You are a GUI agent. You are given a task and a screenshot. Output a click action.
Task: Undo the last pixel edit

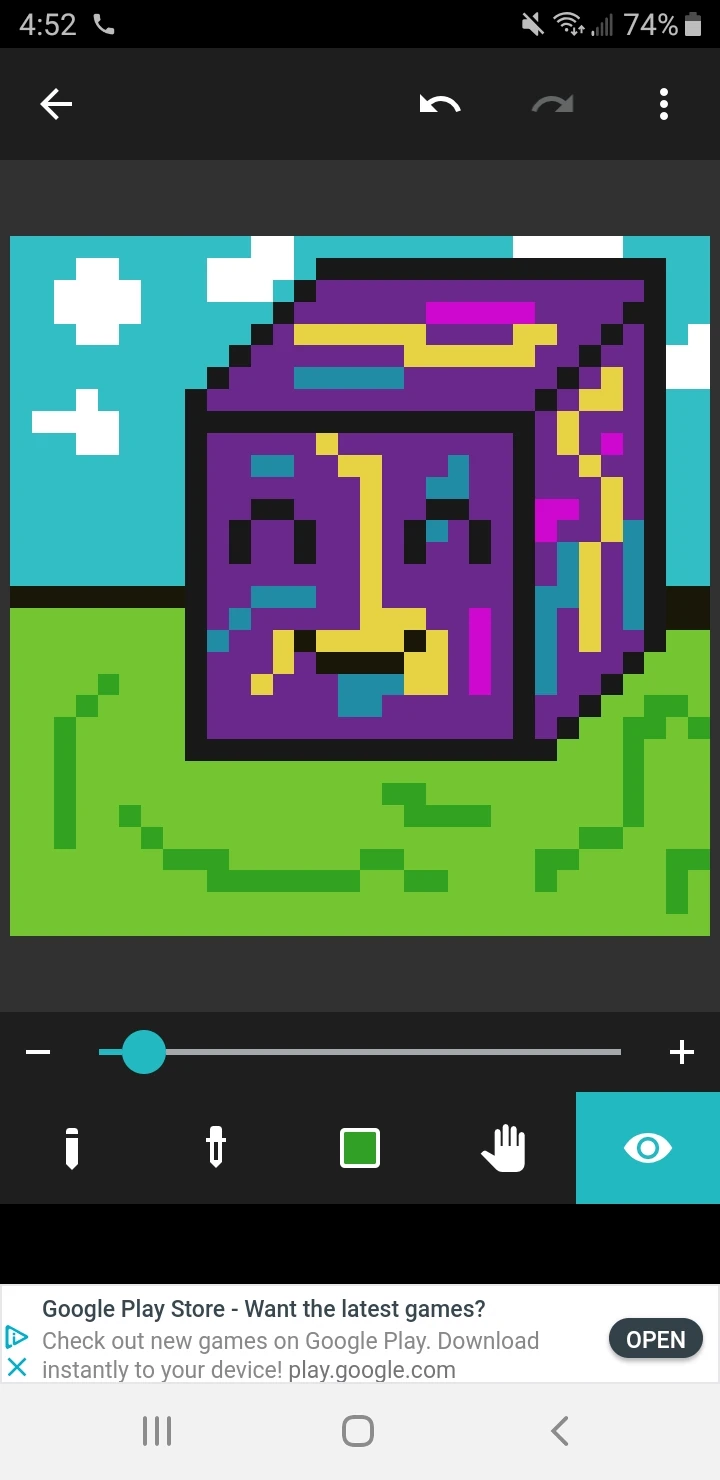[x=440, y=104]
